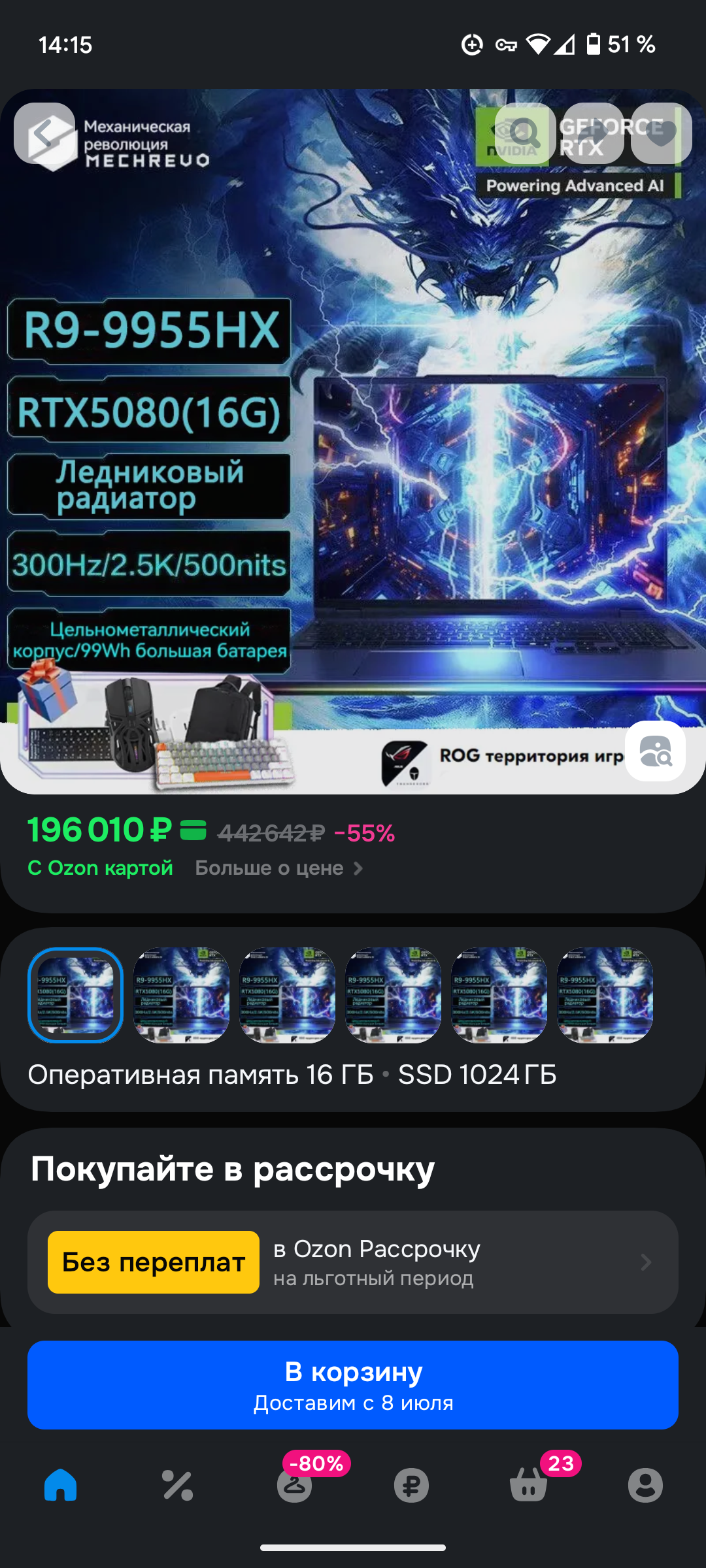The image size is (706, 1568).
Task: Open "Больше о цене" price details
Action: click(278, 868)
